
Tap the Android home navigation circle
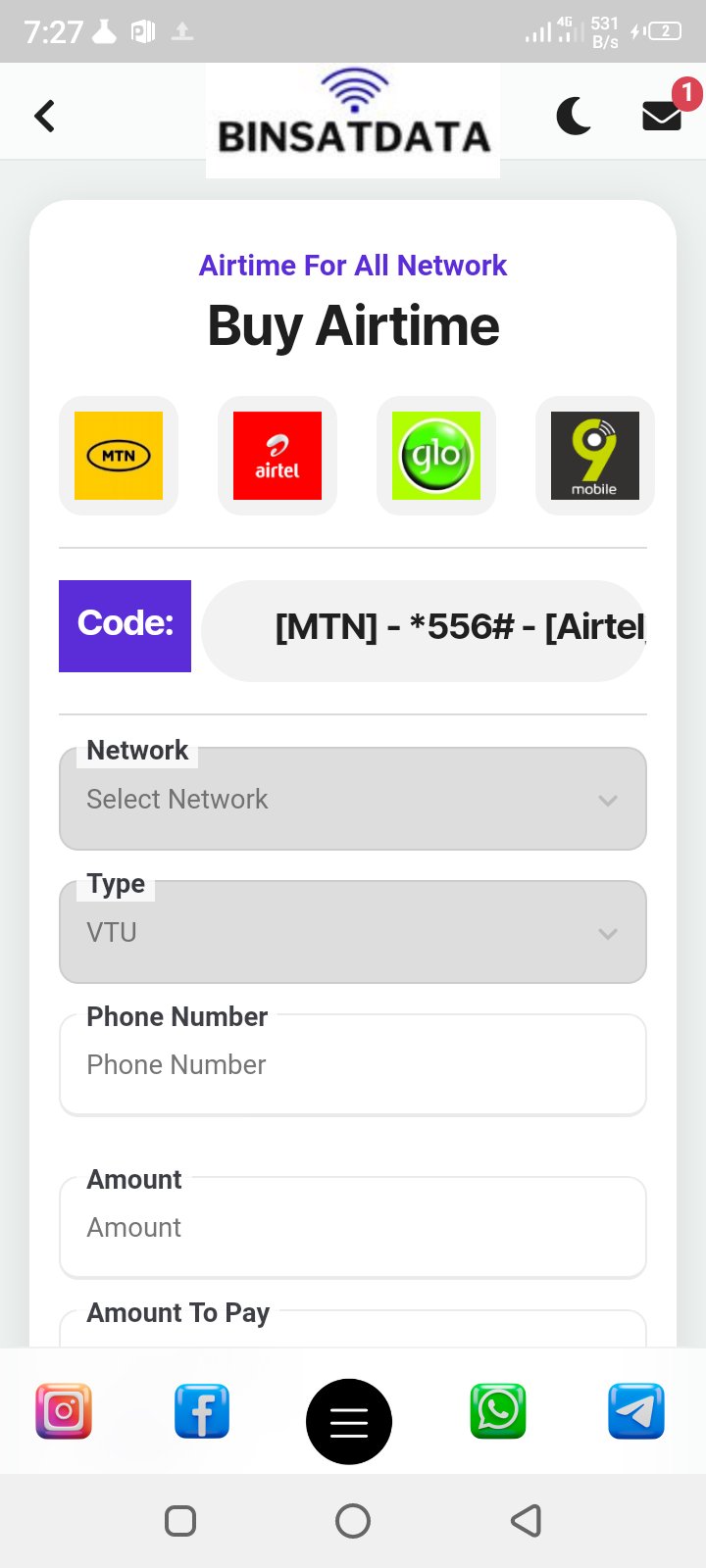click(353, 1521)
